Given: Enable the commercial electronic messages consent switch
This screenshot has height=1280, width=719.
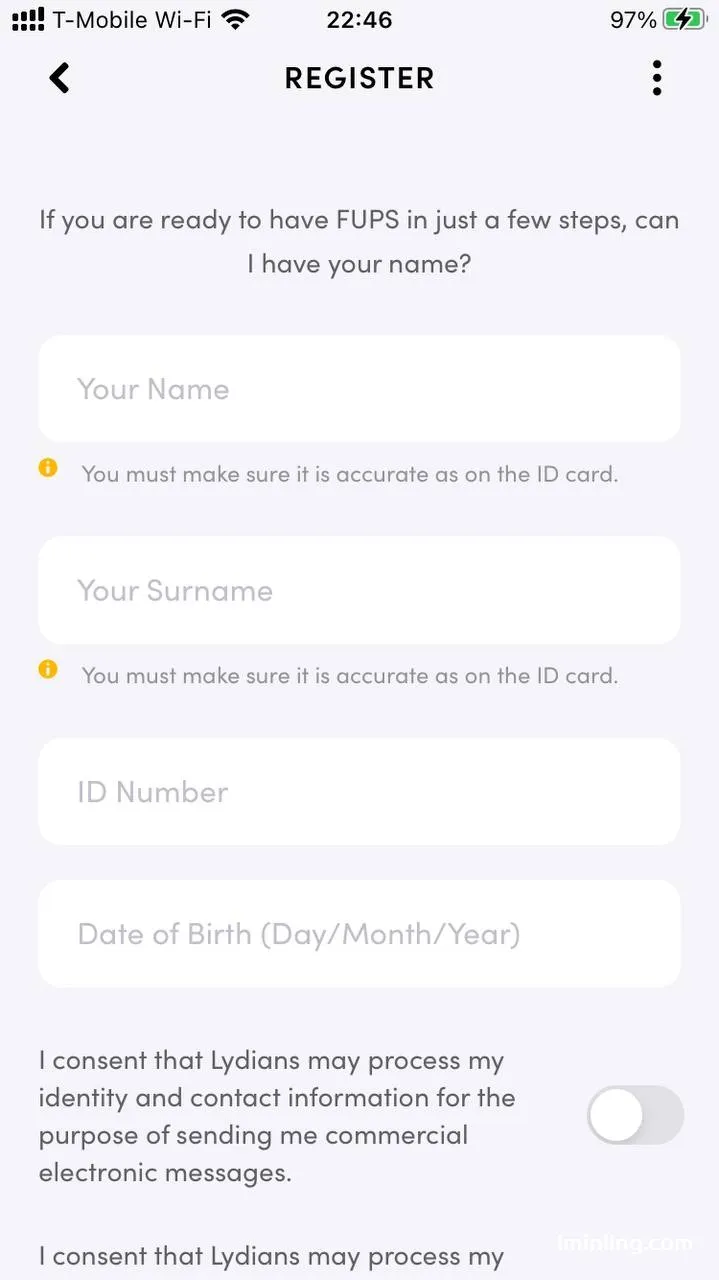Looking at the screenshot, I should pyautogui.click(x=635, y=1115).
